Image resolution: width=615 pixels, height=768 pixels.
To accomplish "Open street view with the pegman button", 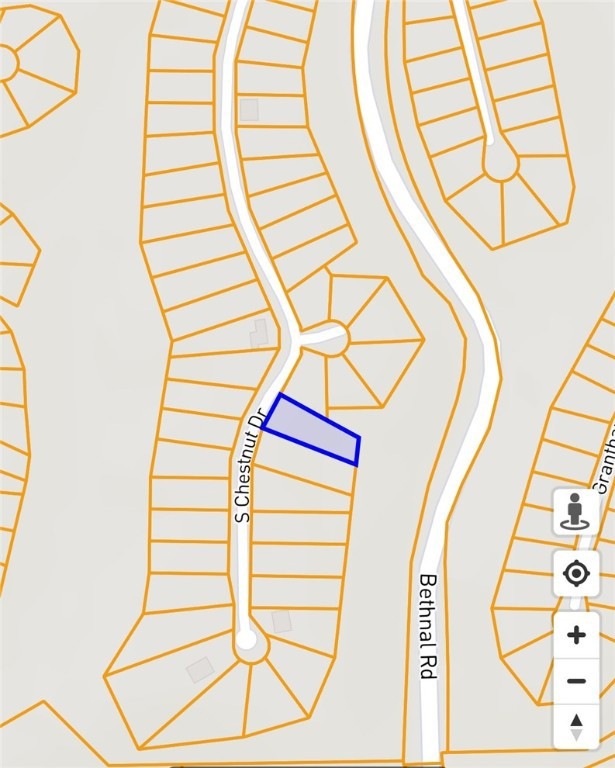I will point(575,512).
